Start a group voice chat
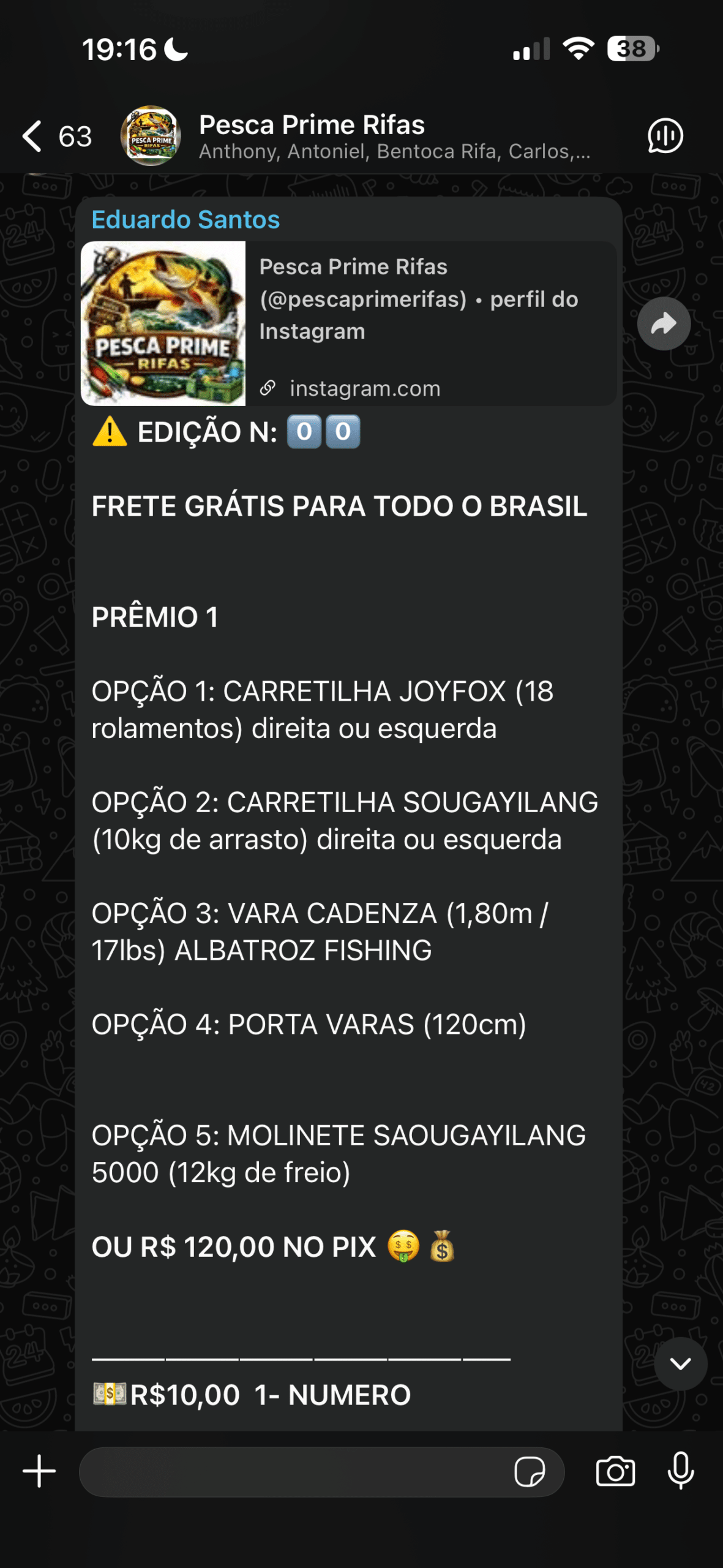Viewport: 723px width, 1568px height. pos(665,136)
